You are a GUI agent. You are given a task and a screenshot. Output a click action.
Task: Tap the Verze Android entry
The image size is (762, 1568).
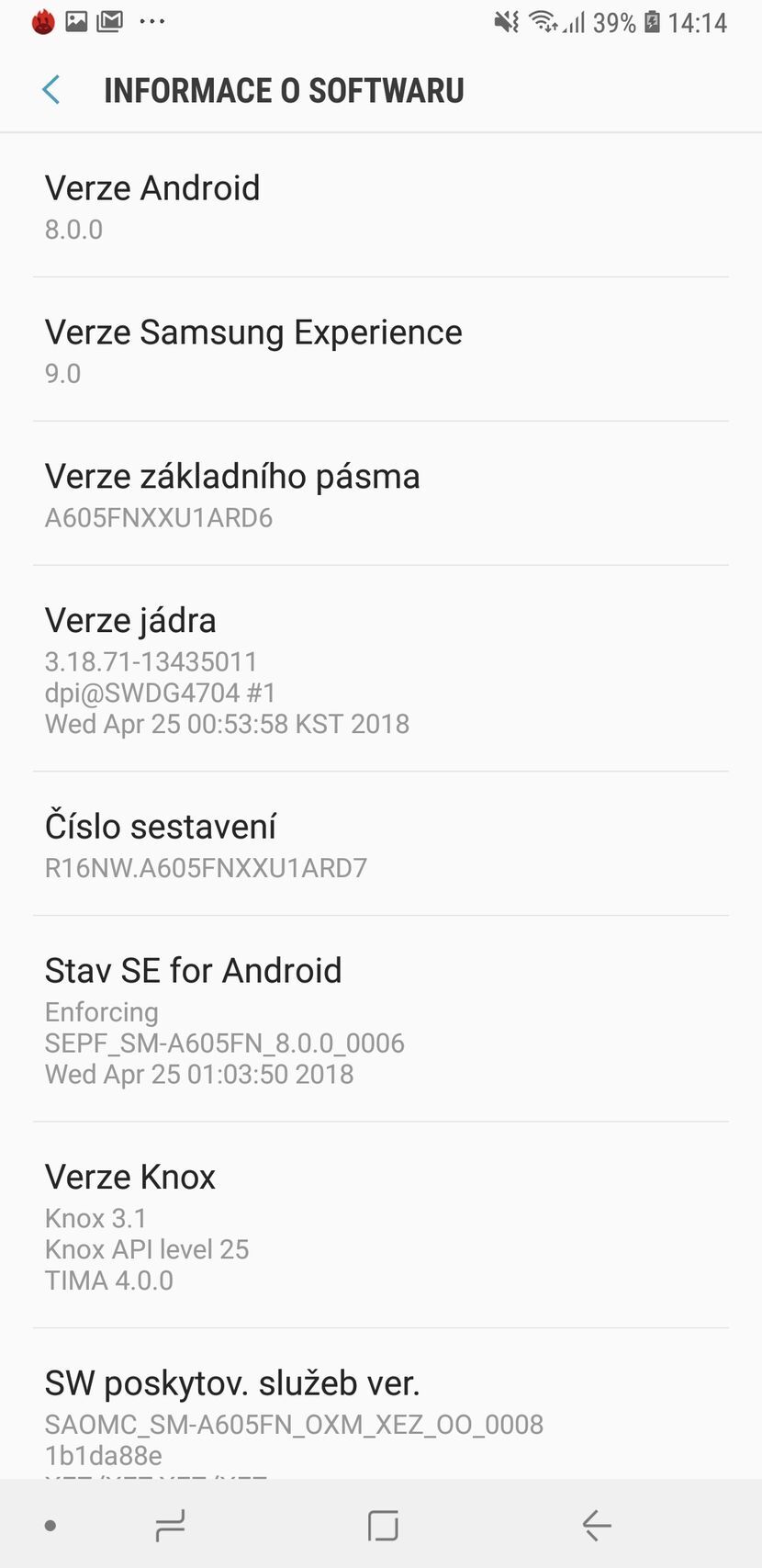[x=381, y=205]
